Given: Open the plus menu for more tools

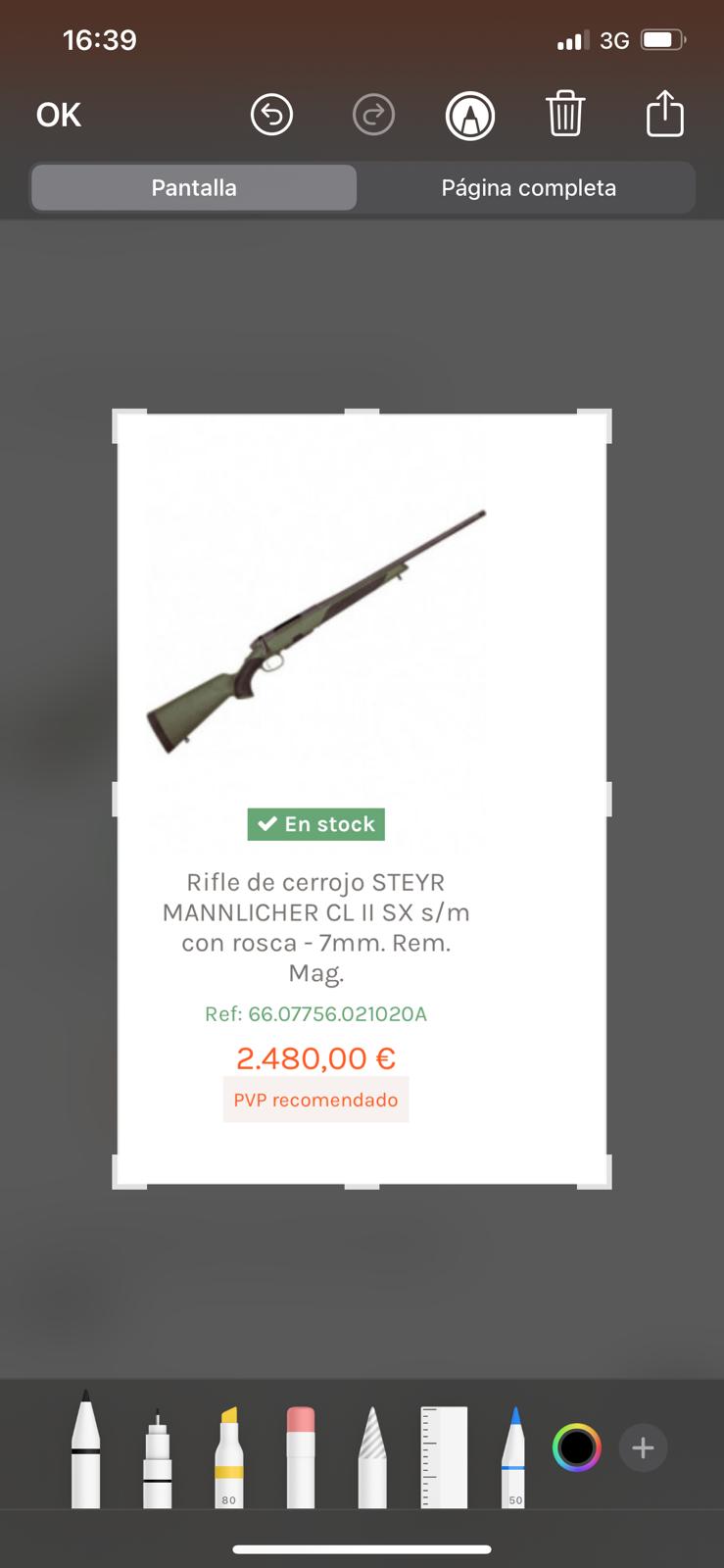Looking at the screenshot, I should [643, 1447].
